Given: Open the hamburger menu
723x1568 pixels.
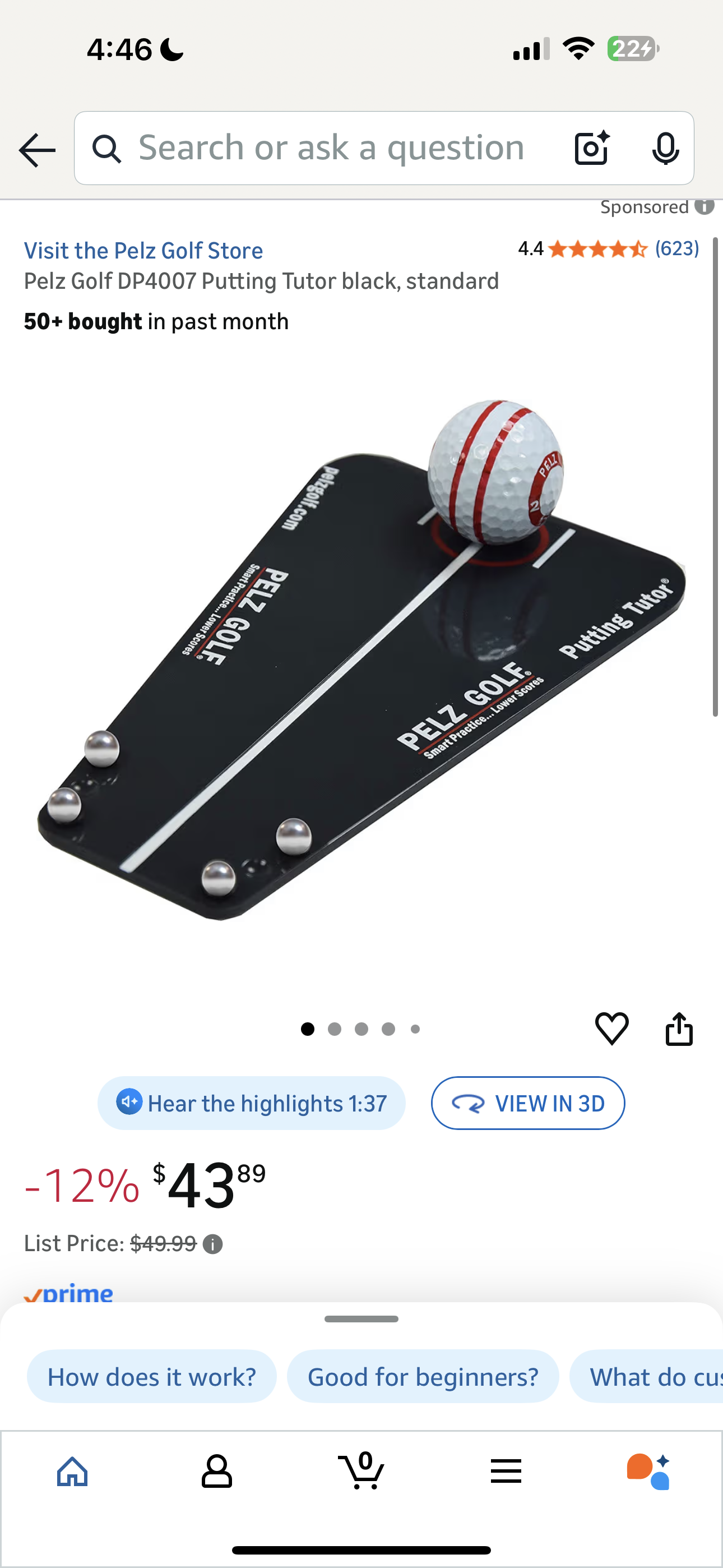Looking at the screenshot, I should (506, 1470).
